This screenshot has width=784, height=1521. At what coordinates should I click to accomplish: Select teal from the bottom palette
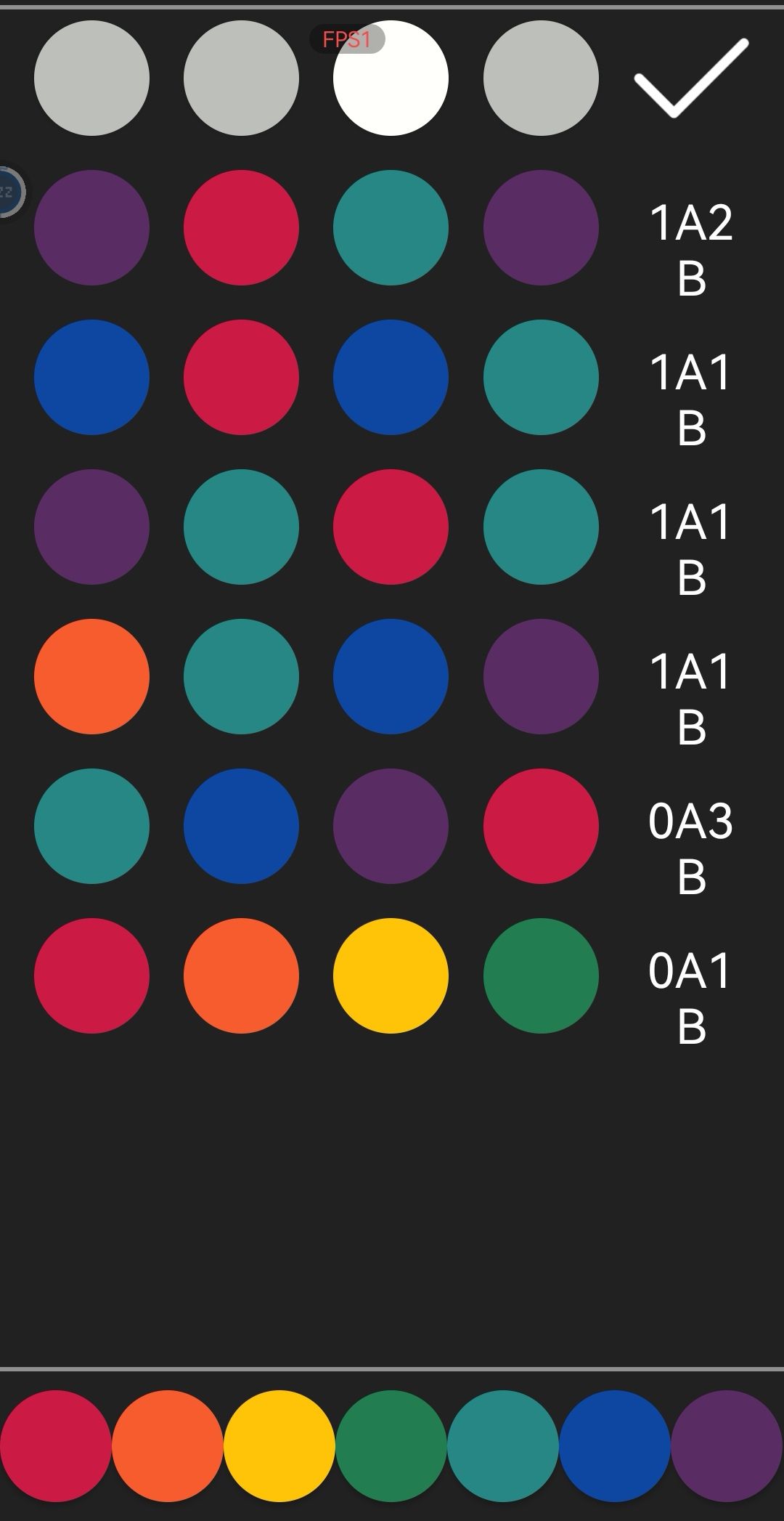tap(503, 1445)
